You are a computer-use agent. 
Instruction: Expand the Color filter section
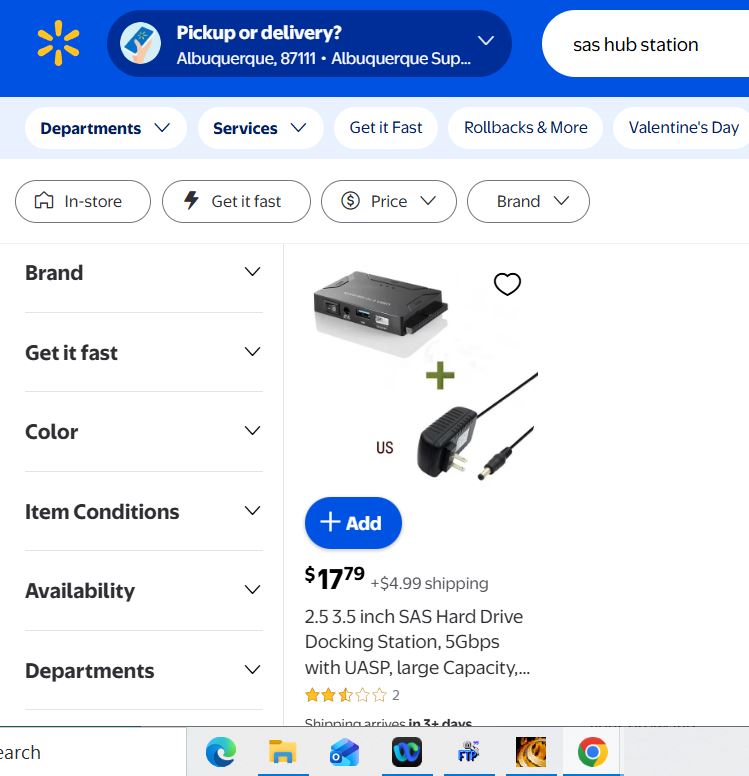click(143, 432)
